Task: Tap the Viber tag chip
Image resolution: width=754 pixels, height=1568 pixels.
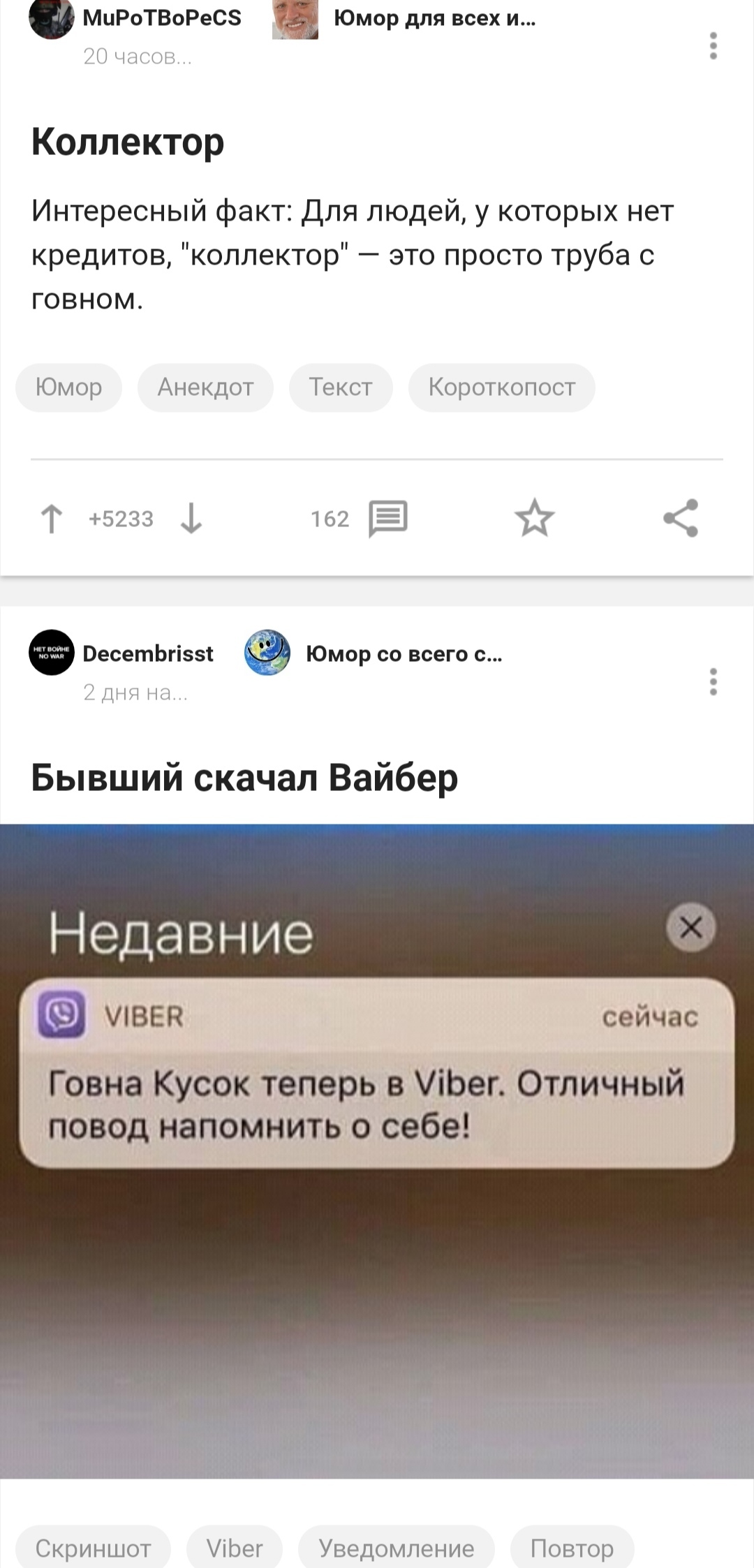Action: (235, 1548)
